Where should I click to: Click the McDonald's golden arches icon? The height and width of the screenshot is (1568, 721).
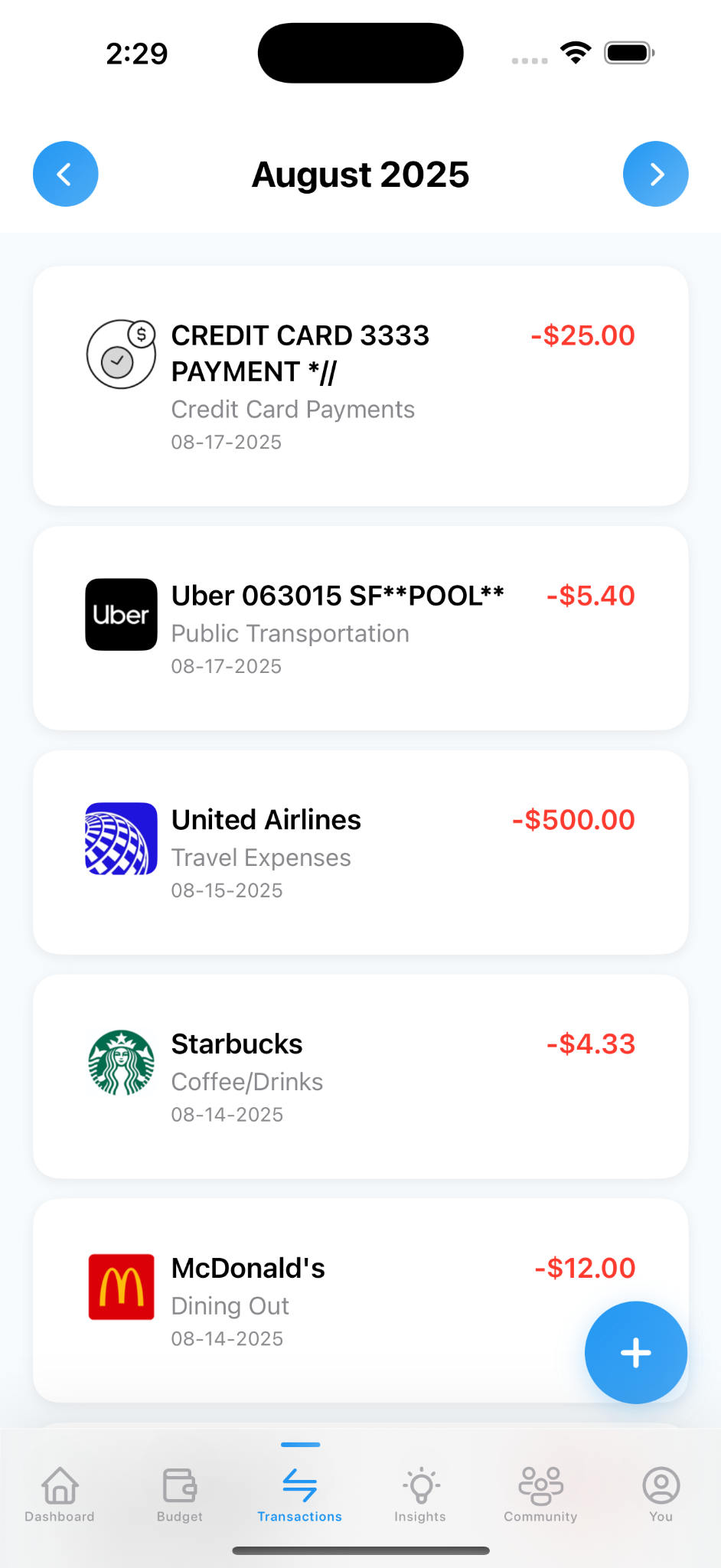pos(121,1286)
